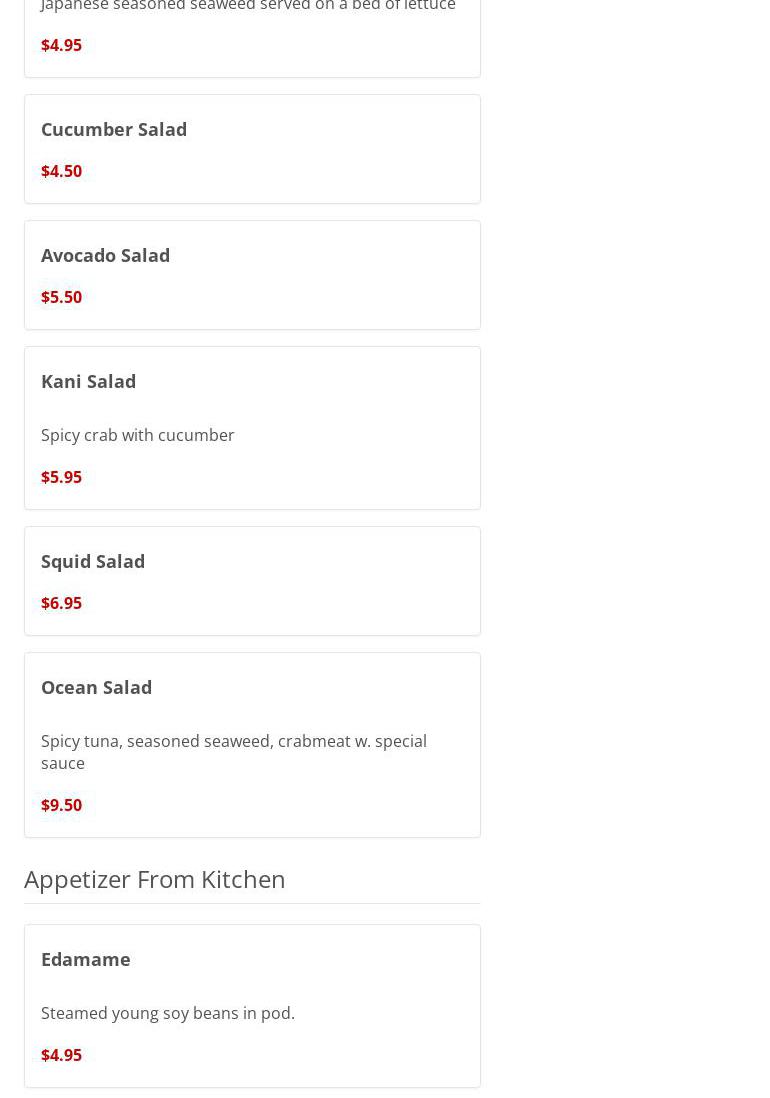Add Squid Salad to the order
Screen dimensions: 770x1098
251,581
